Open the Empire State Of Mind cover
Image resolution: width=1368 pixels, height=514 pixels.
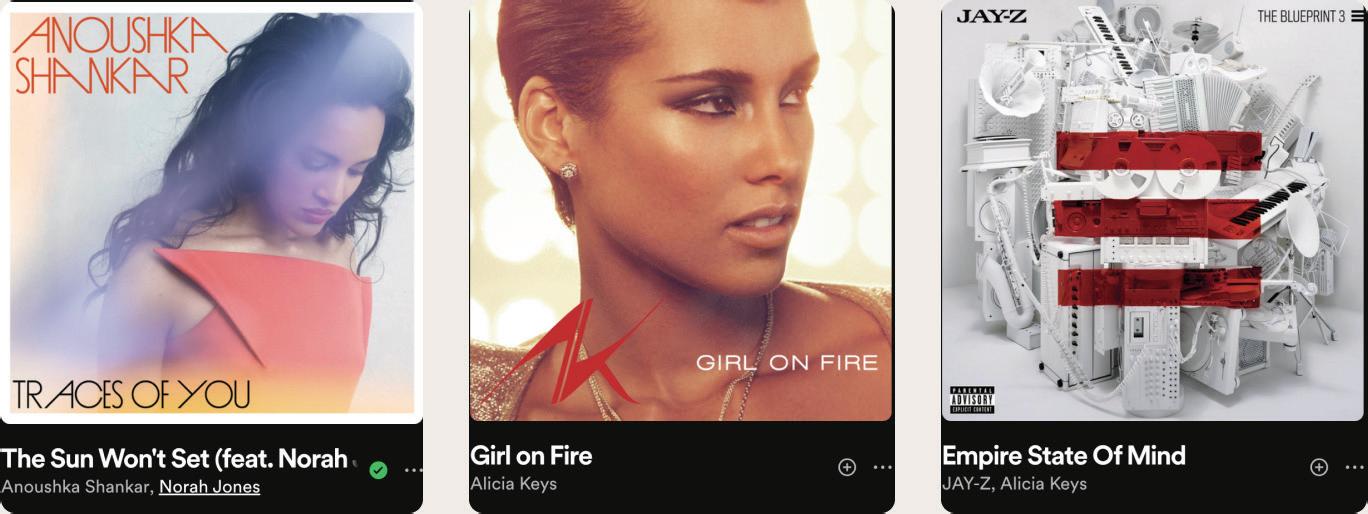[1154, 210]
